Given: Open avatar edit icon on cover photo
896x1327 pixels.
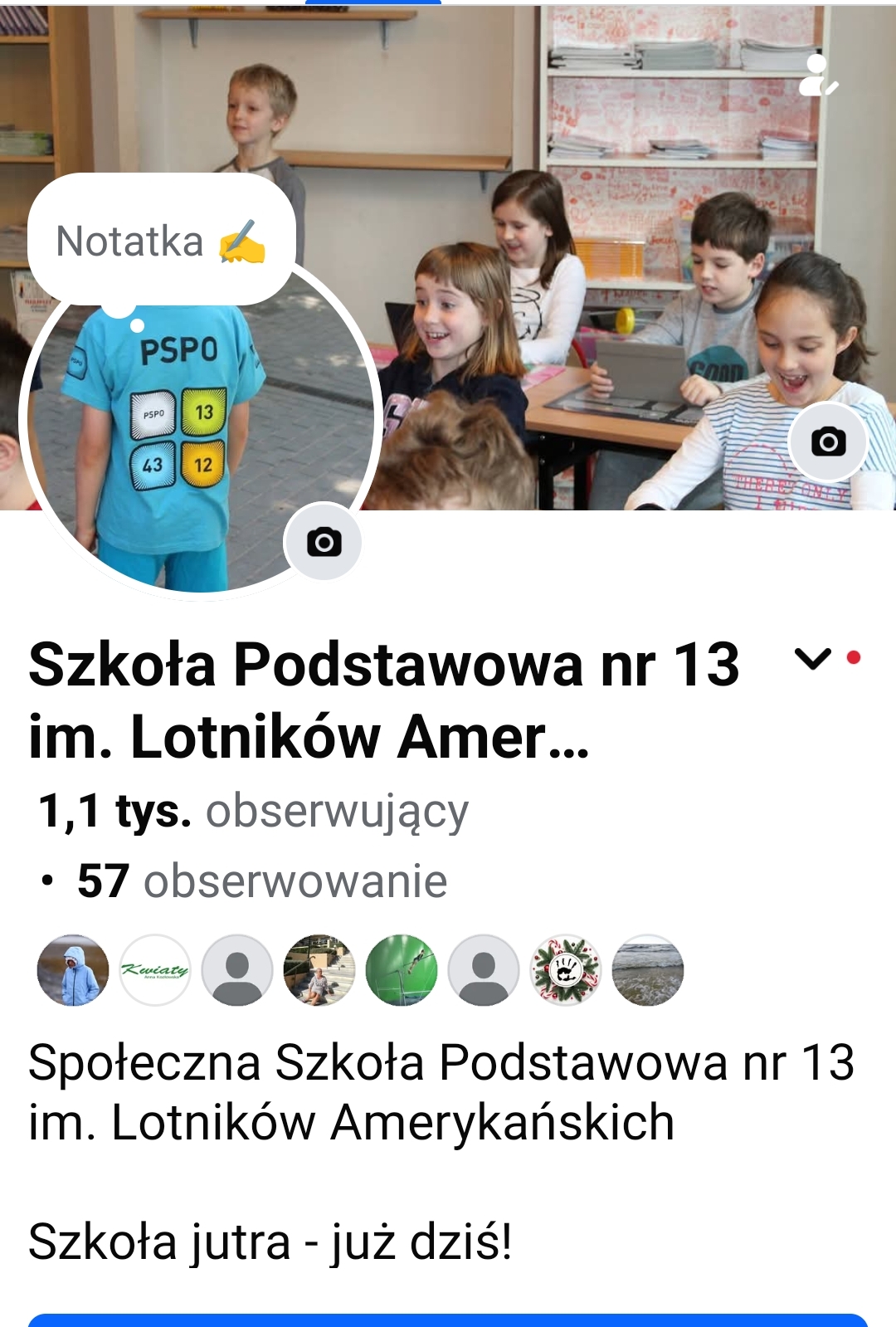Looking at the screenshot, I should [817, 76].
